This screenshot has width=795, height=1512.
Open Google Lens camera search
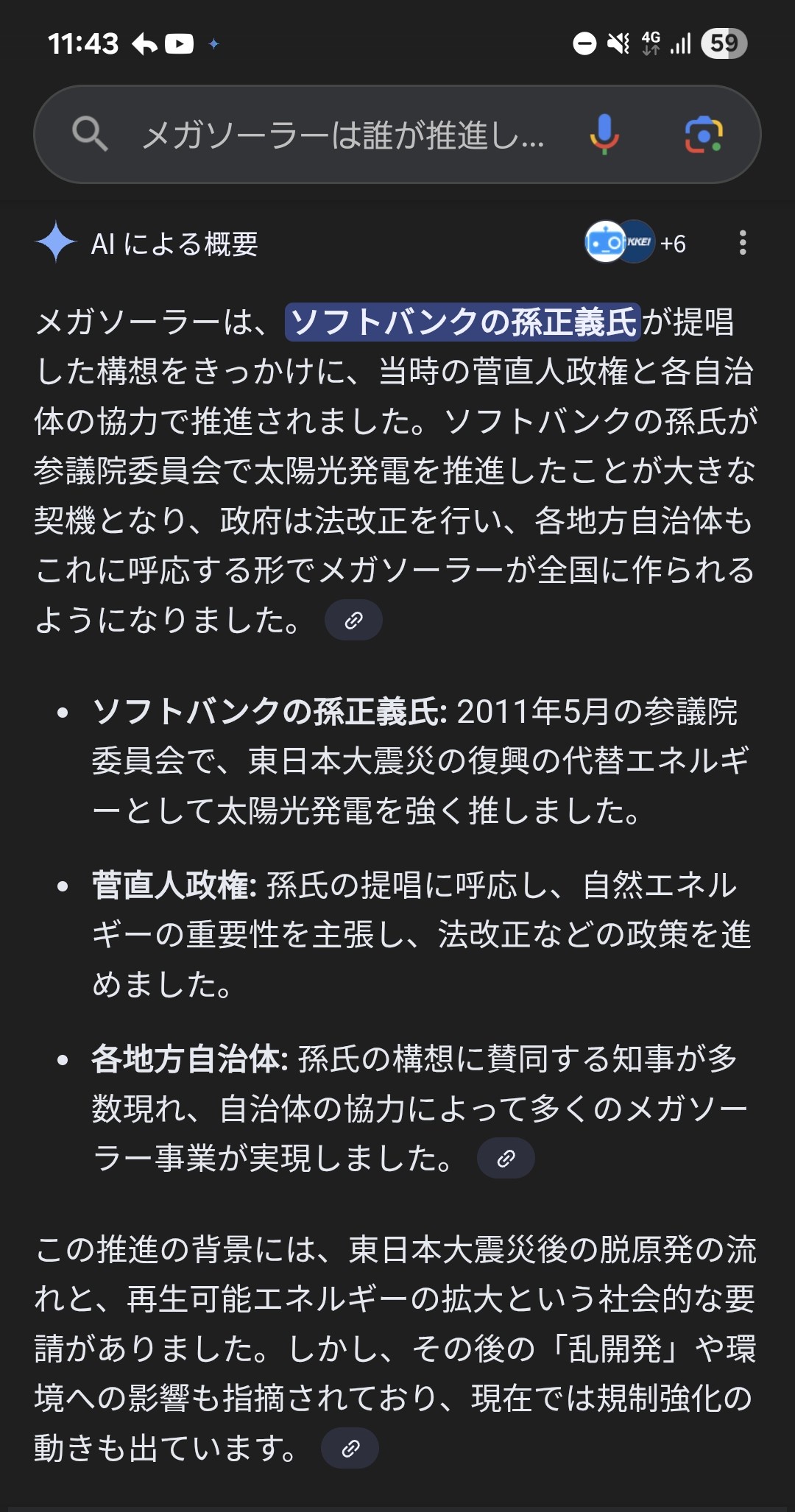coord(703,135)
